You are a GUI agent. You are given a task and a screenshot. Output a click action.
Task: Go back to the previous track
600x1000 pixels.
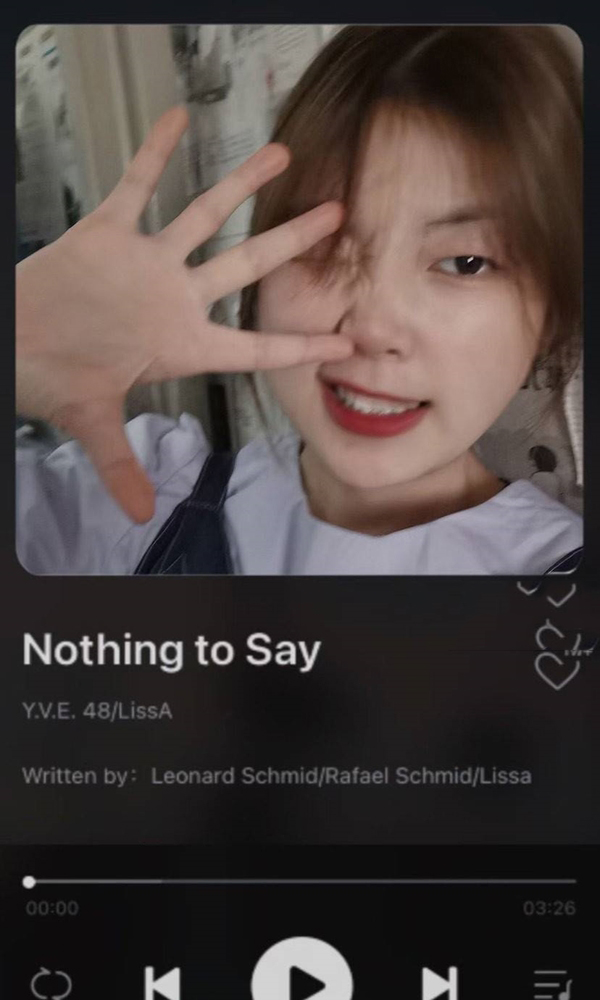point(163,982)
